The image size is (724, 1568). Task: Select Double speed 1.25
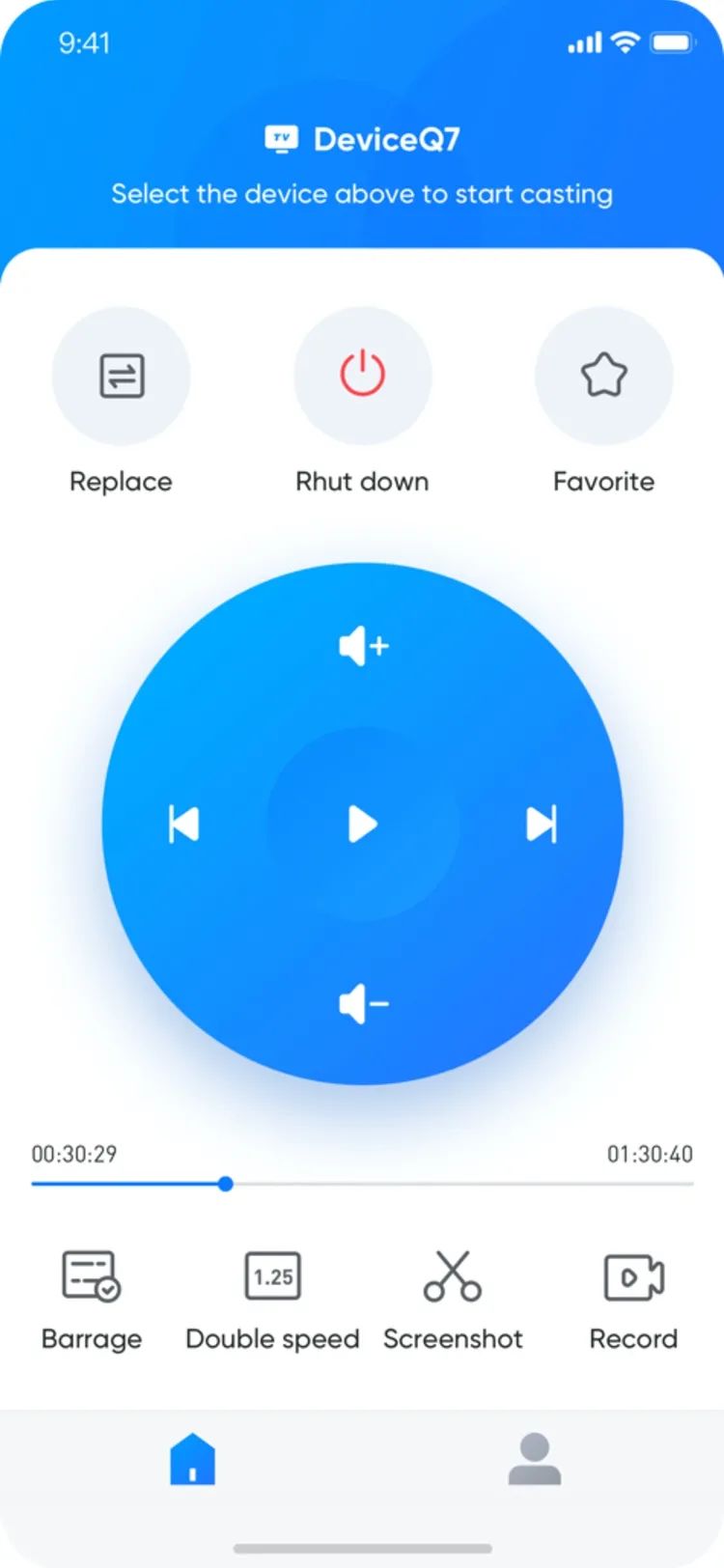tap(272, 1276)
